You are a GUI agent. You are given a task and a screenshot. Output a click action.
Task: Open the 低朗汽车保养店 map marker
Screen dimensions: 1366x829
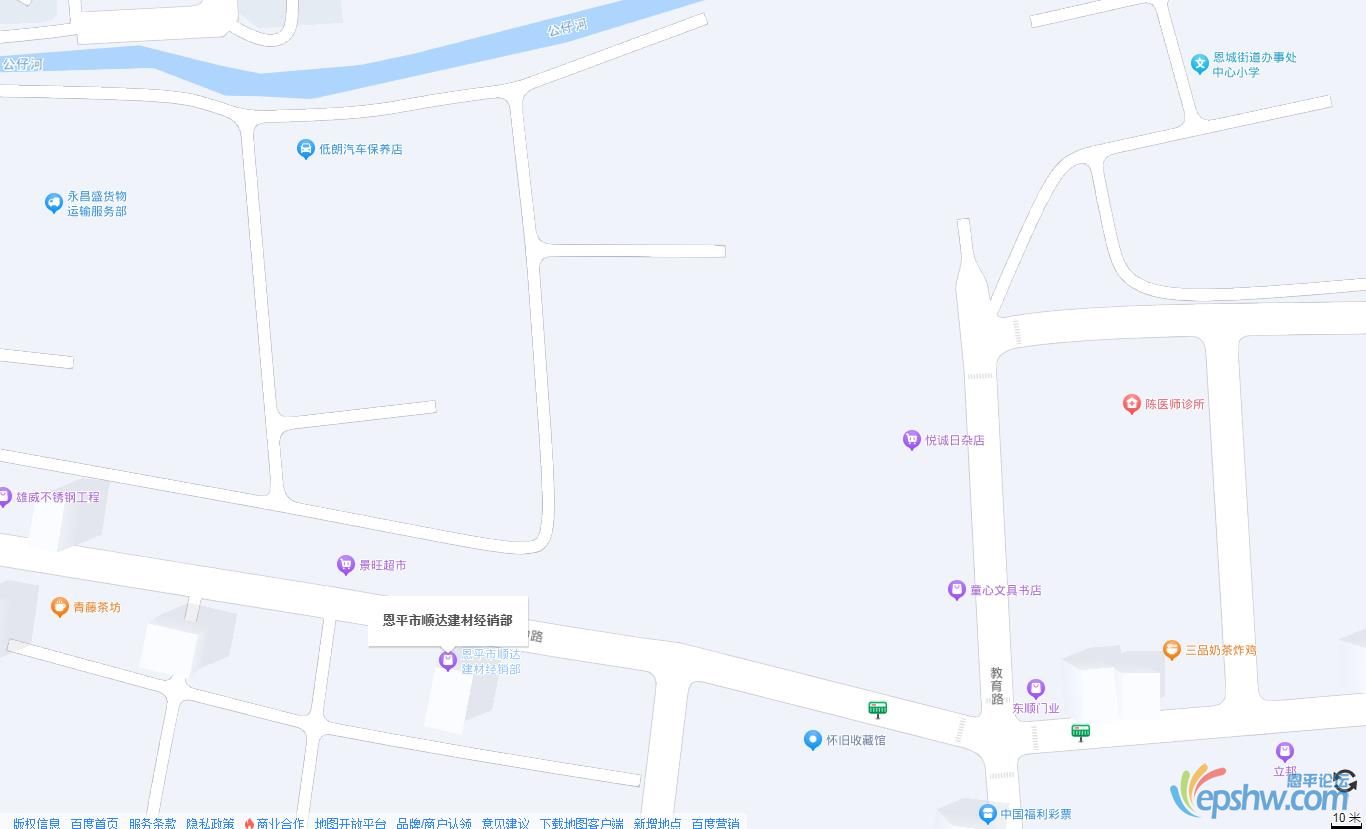pos(306,149)
